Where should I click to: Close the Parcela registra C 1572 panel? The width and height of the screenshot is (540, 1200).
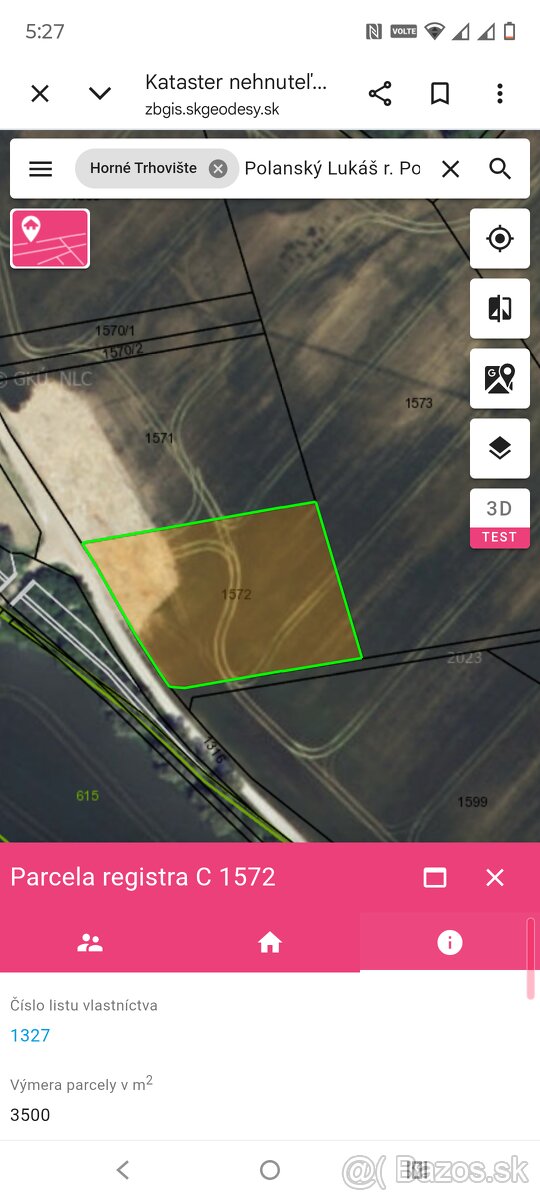[495, 877]
